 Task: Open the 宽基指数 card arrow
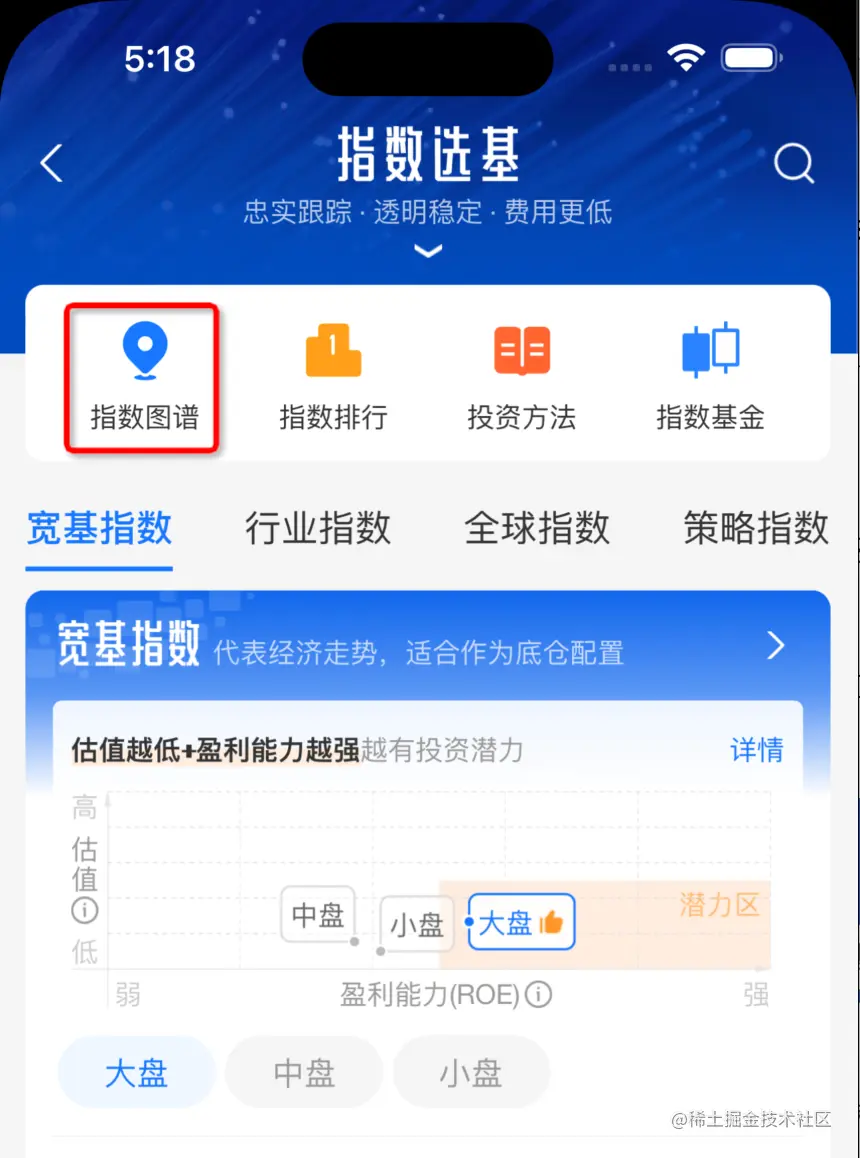[x=776, y=646]
